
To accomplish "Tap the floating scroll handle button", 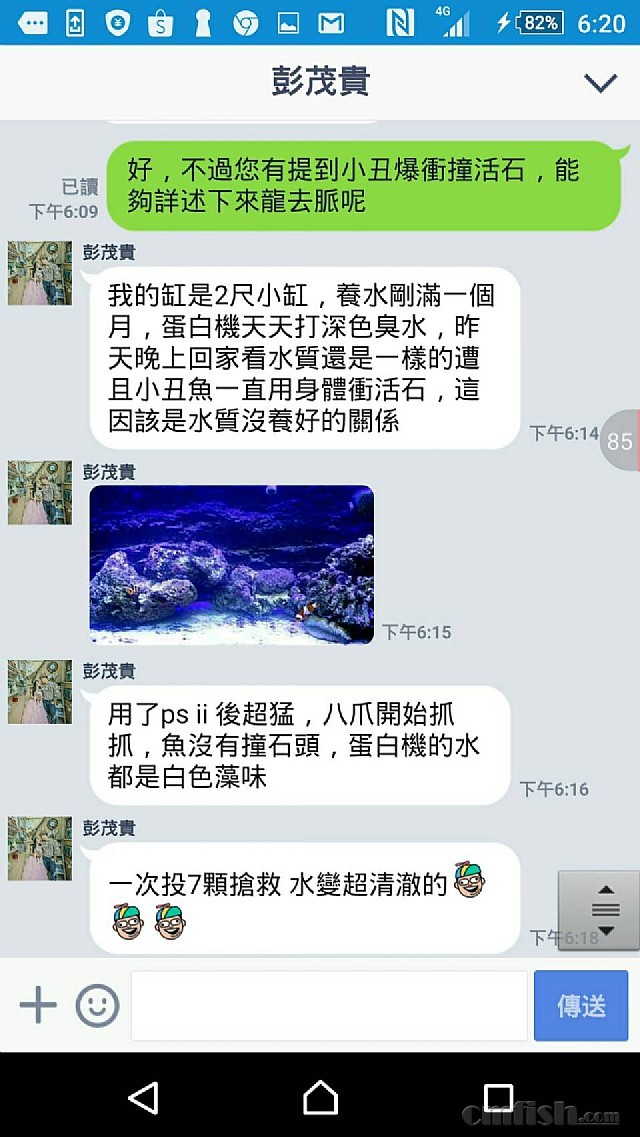I will coord(604,909).
